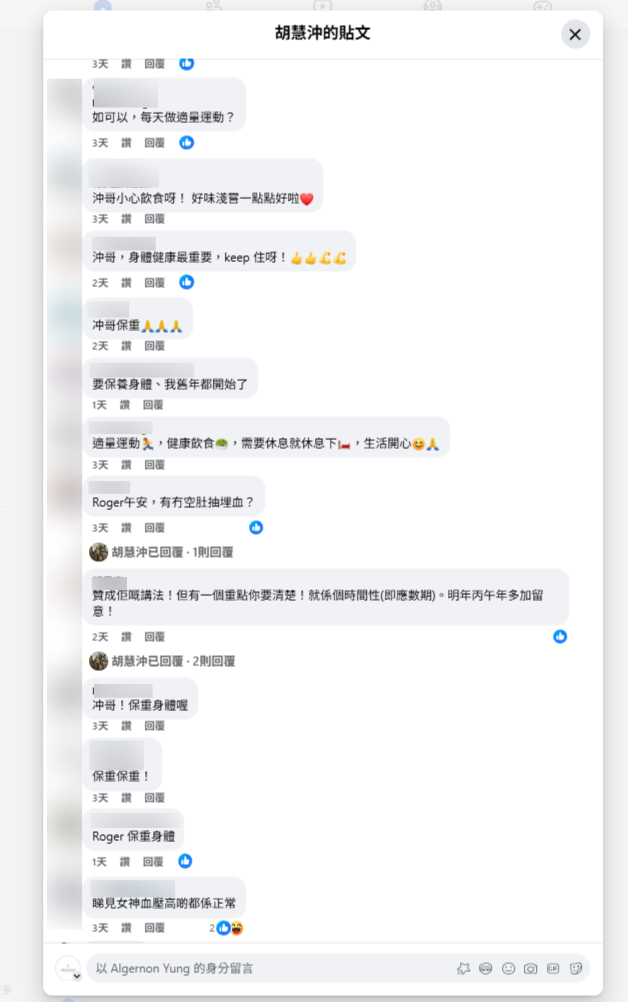Screen dimensions: 628x1002
Task: Like the comment '沖哥小心飲食呀！'
Action: [x=126, y=219]
